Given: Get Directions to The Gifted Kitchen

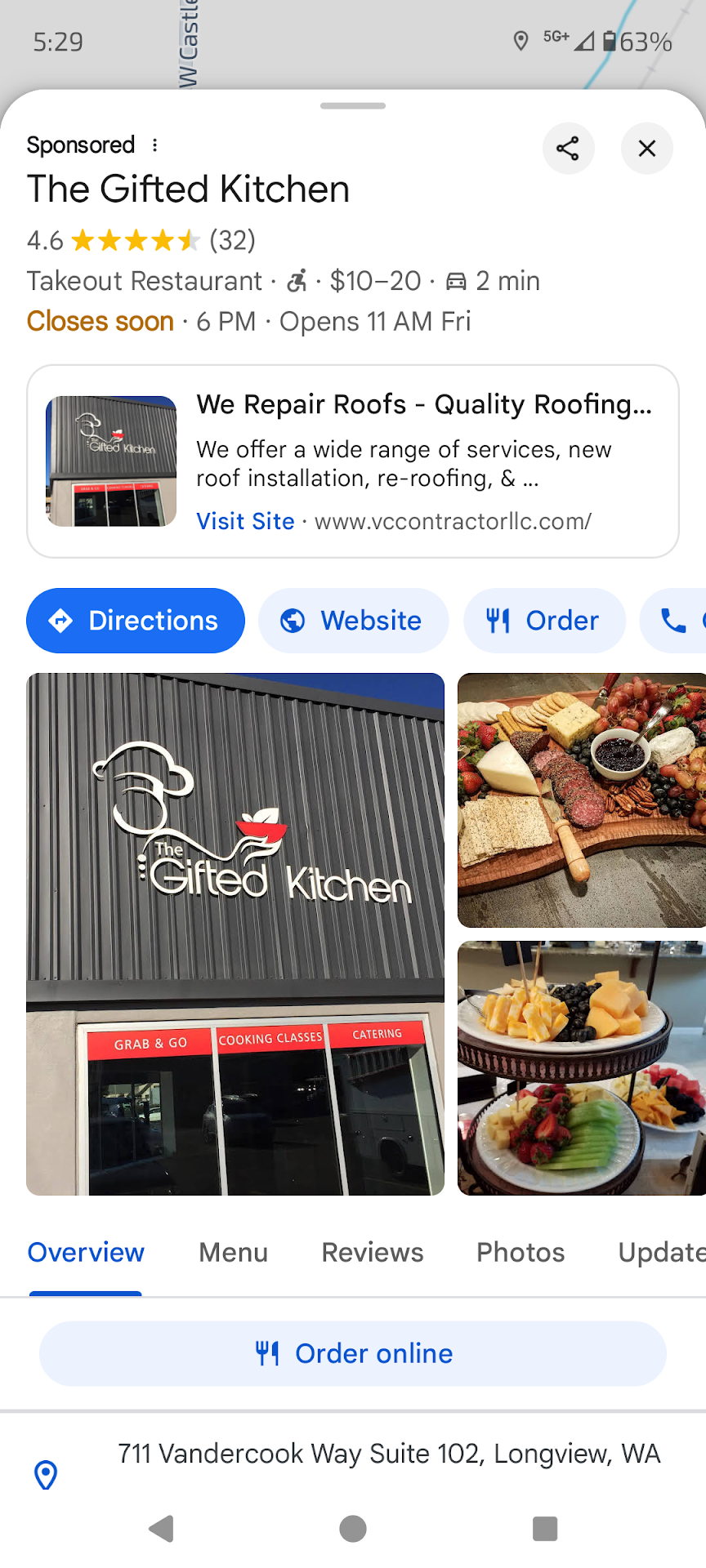Looking at the screenshot, I should point(136,621).
